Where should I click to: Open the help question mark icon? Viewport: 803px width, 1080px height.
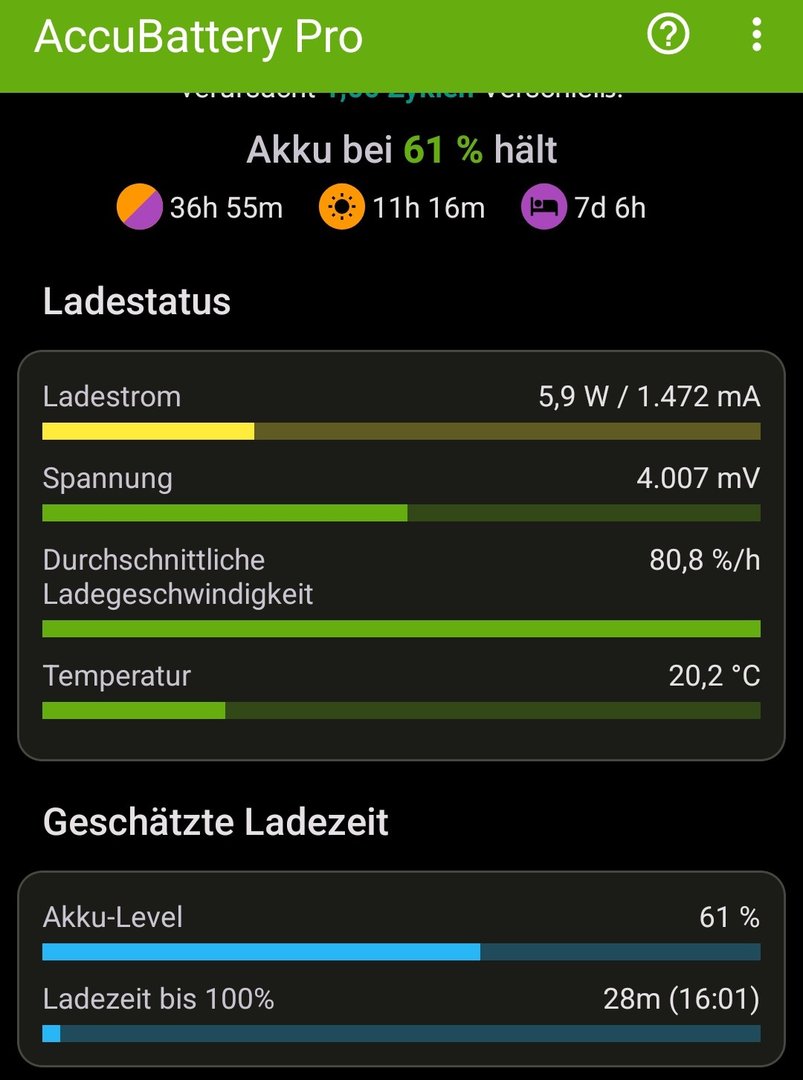tap(668, 36)
